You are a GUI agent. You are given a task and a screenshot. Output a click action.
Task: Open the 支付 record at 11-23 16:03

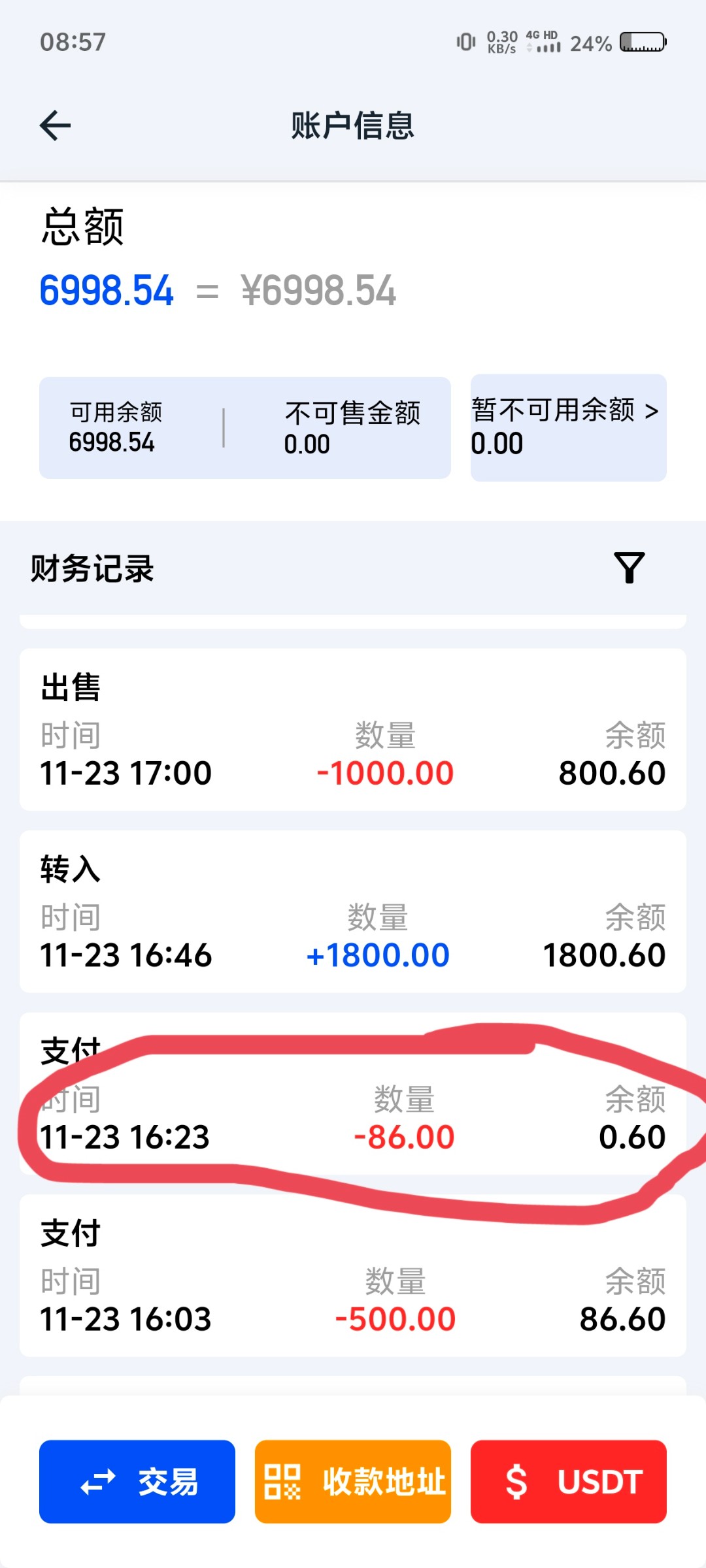click(353, 1275)
